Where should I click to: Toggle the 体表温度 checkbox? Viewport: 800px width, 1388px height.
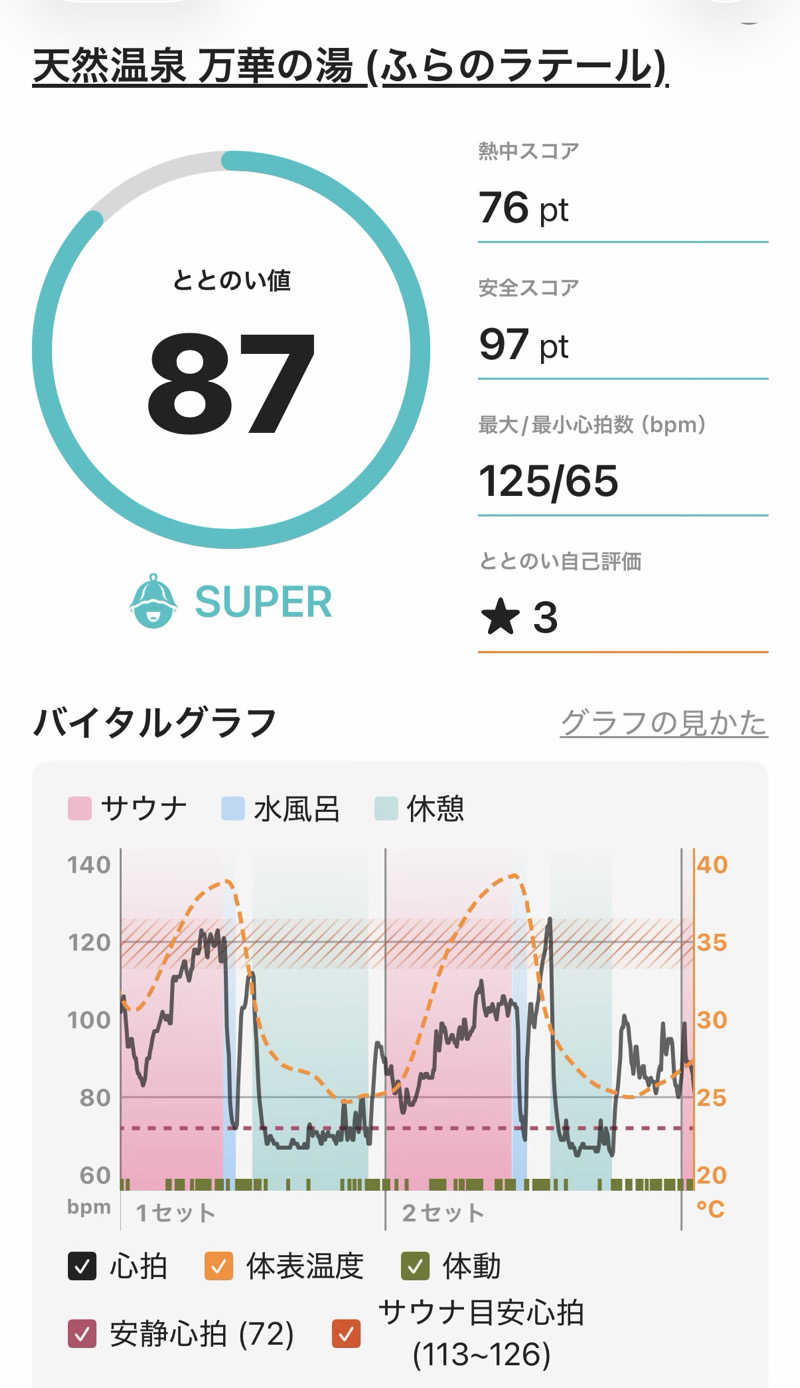[219, 1266]
